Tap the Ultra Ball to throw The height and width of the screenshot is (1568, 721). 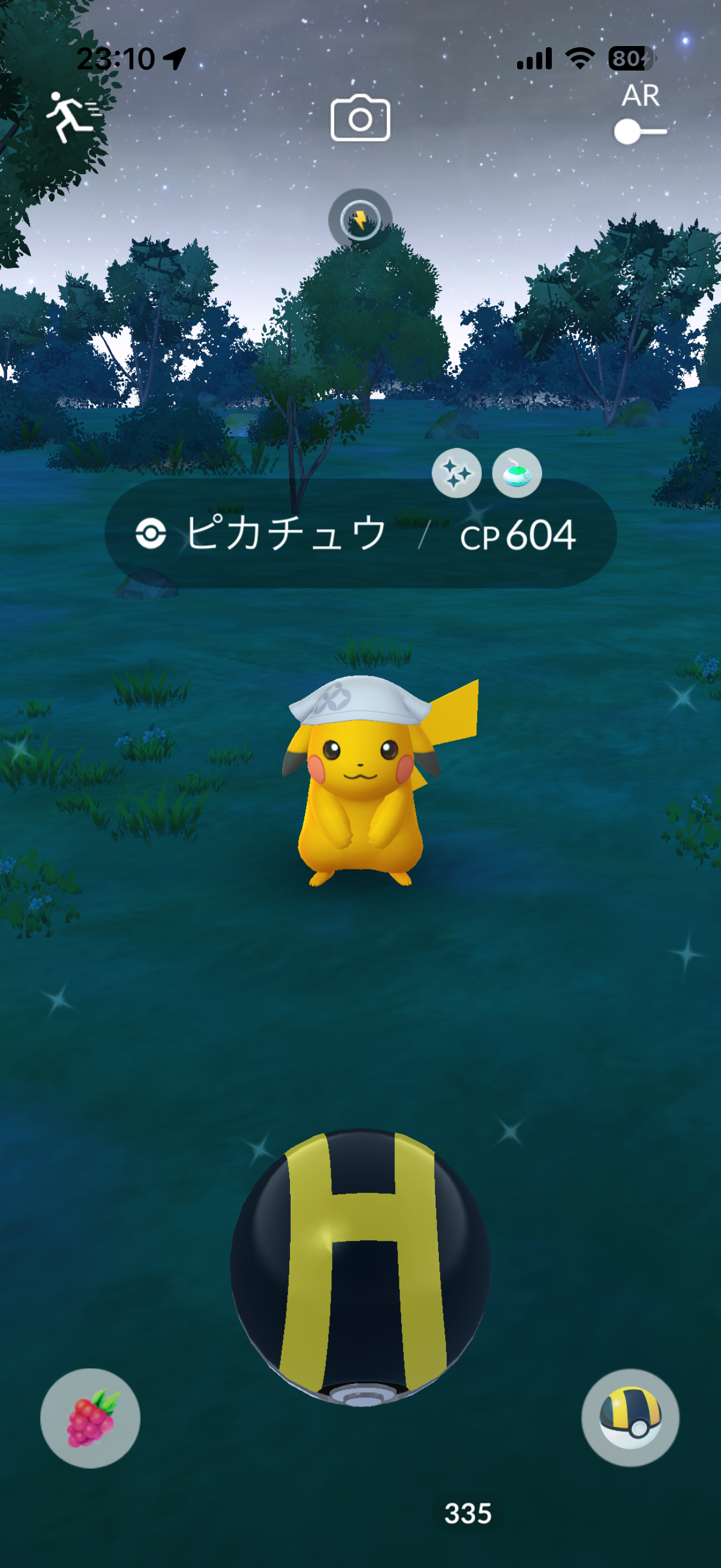click(360, 1267)
